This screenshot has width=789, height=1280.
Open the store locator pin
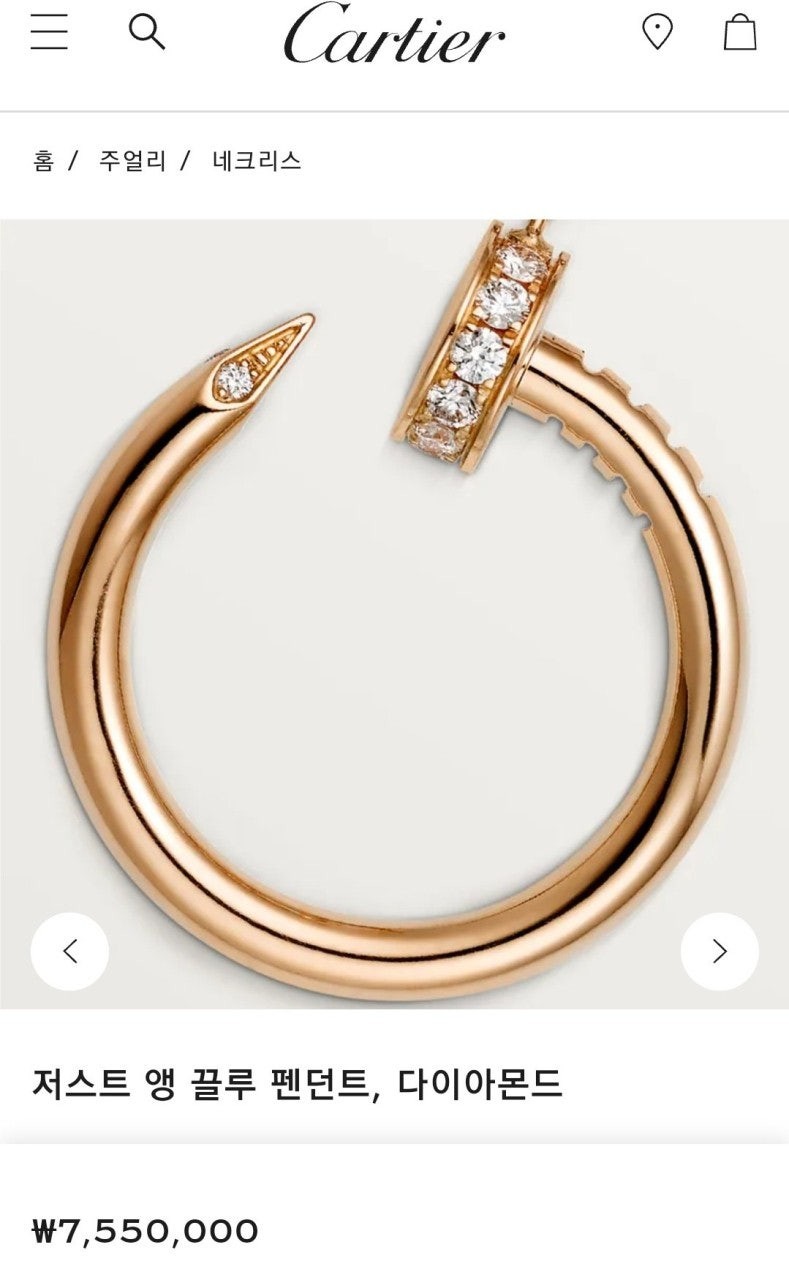[x=657, y=32]
